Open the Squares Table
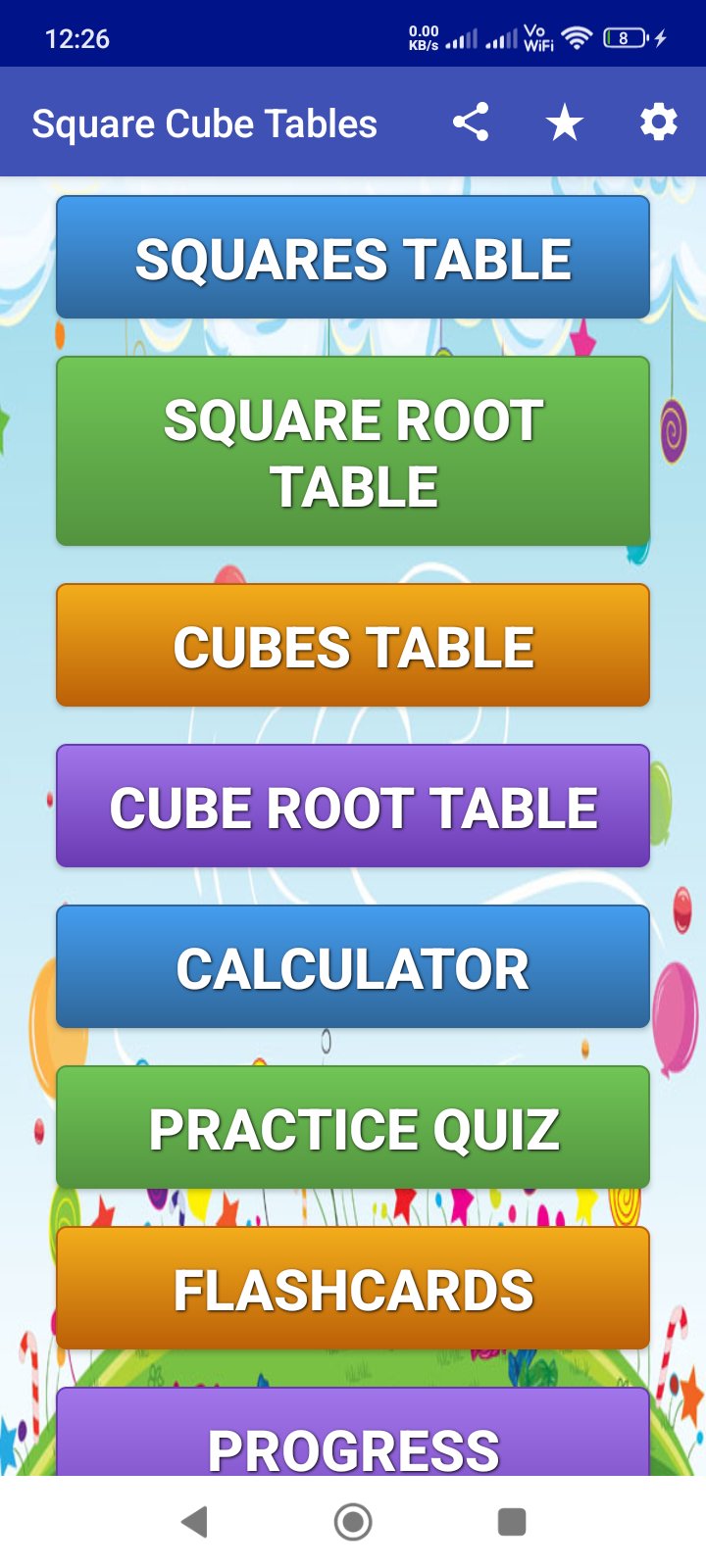706x1568 pixels. pyautogui.click(x=353, y=258)
